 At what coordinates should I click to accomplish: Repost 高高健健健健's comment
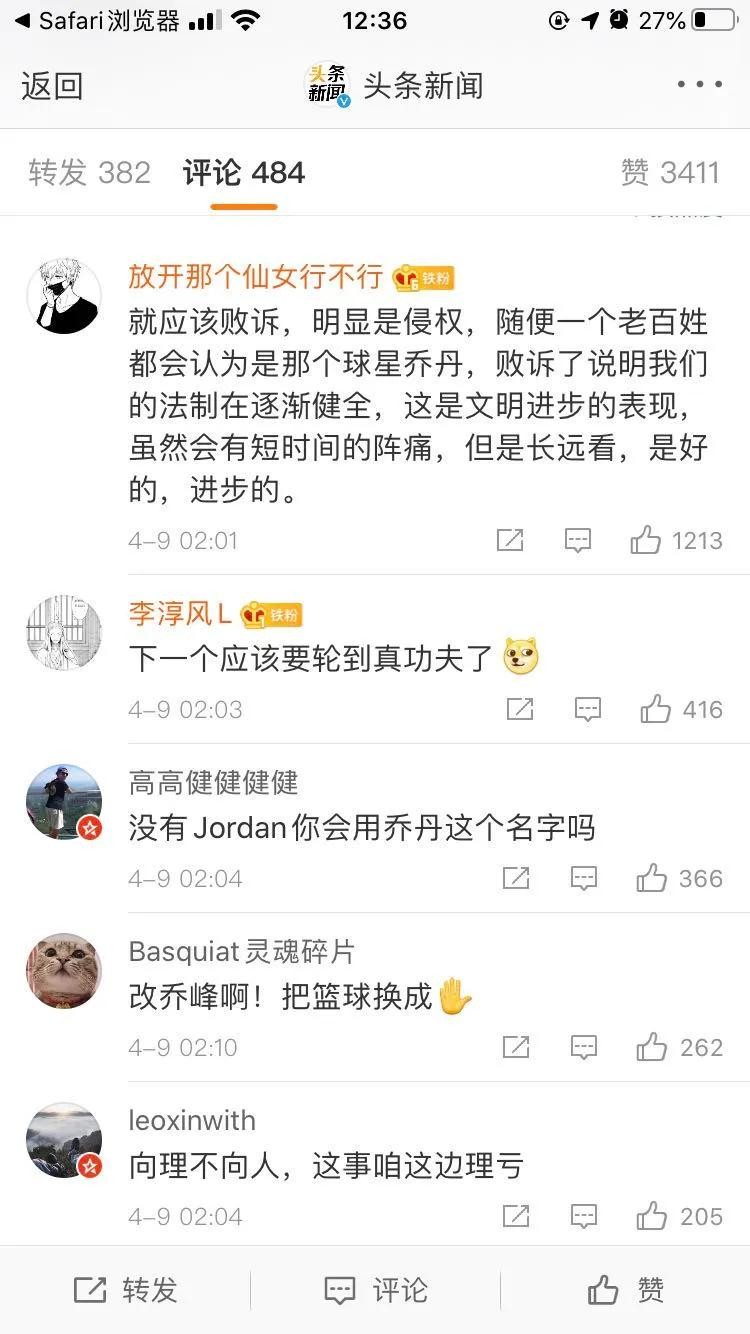tap(516, 879)
